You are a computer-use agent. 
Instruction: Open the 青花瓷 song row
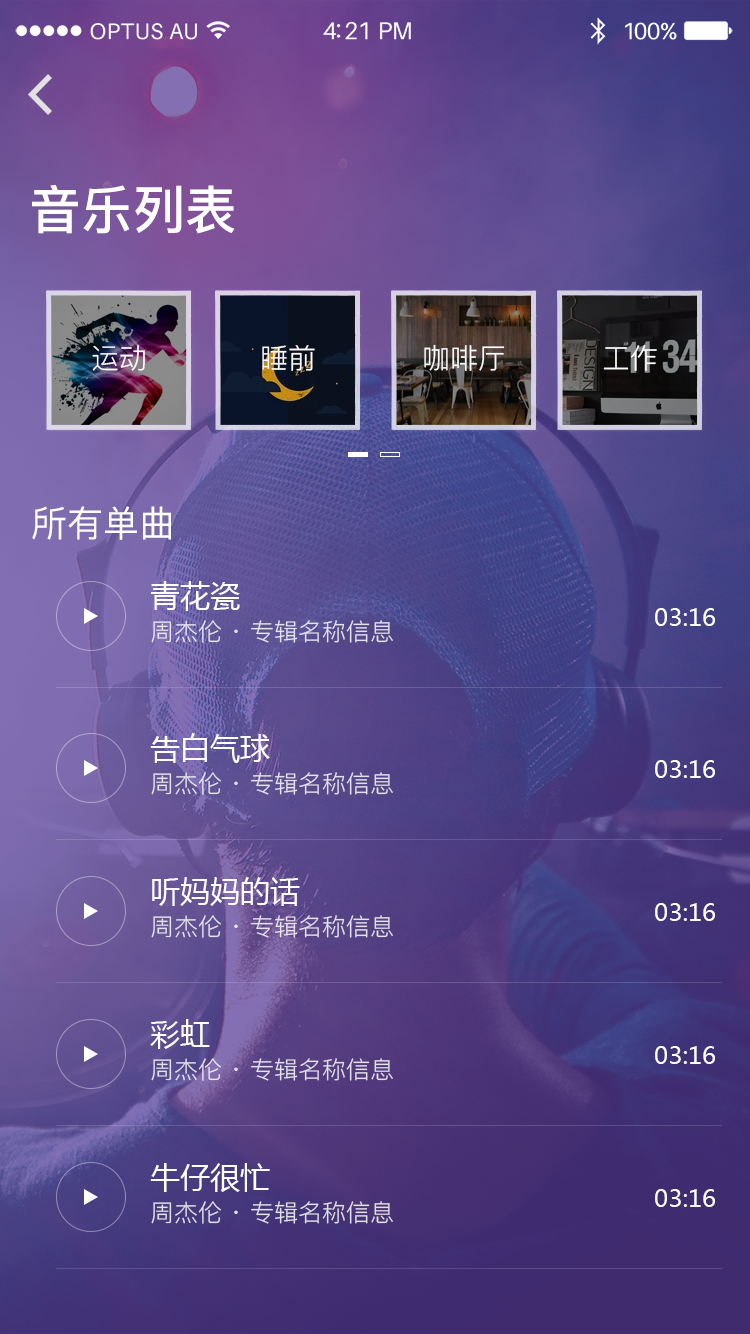(400, 614)
